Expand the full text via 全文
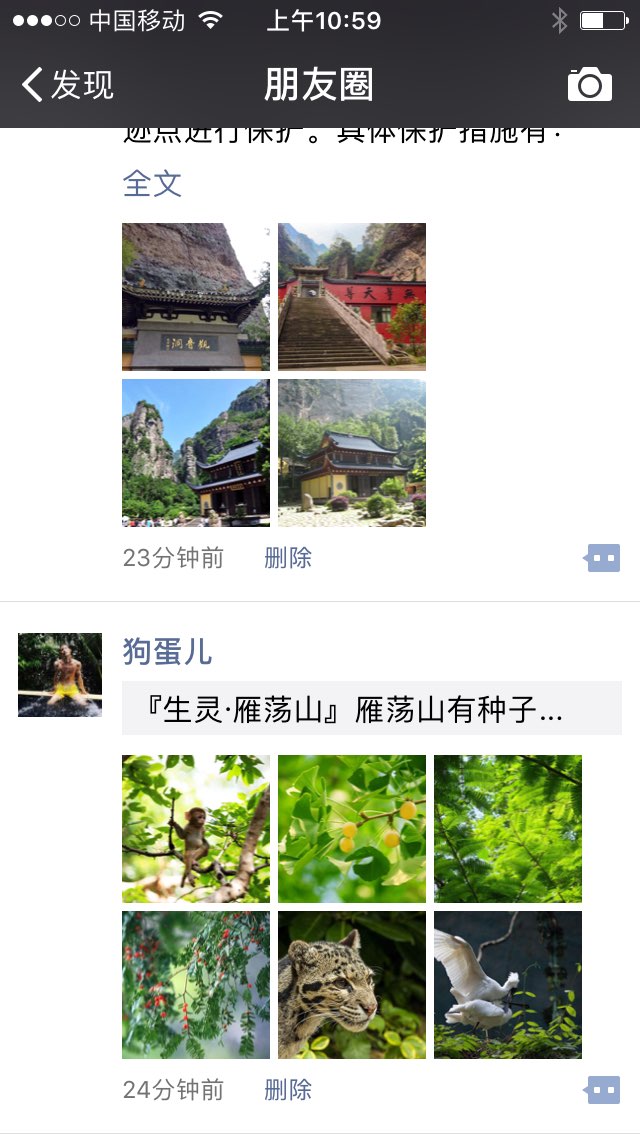Viewport: 640px width, 1136px height. click(152, 183)
